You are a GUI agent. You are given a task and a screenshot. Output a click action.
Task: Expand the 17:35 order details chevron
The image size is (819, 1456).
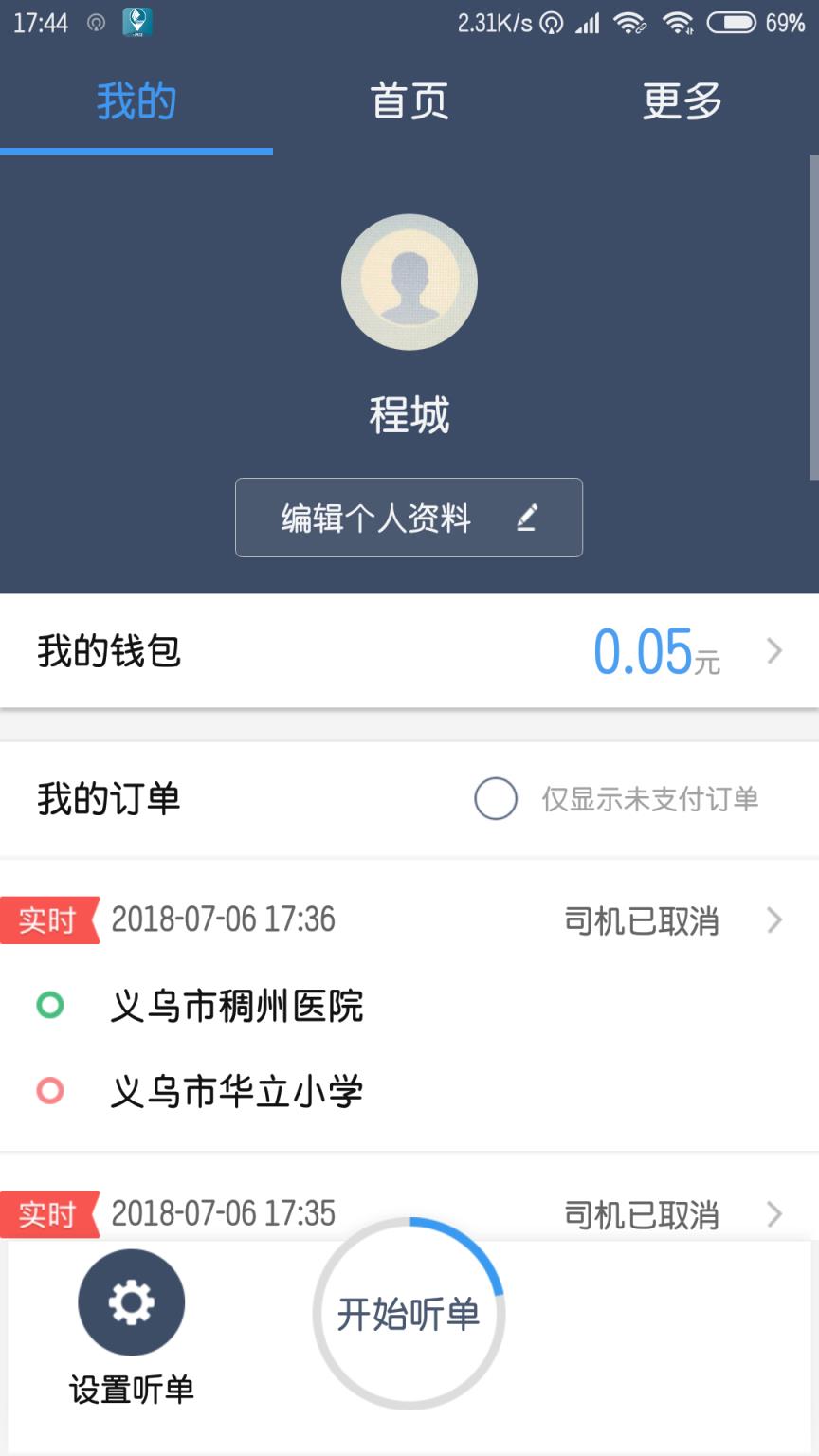click(x=775, y=1215)
